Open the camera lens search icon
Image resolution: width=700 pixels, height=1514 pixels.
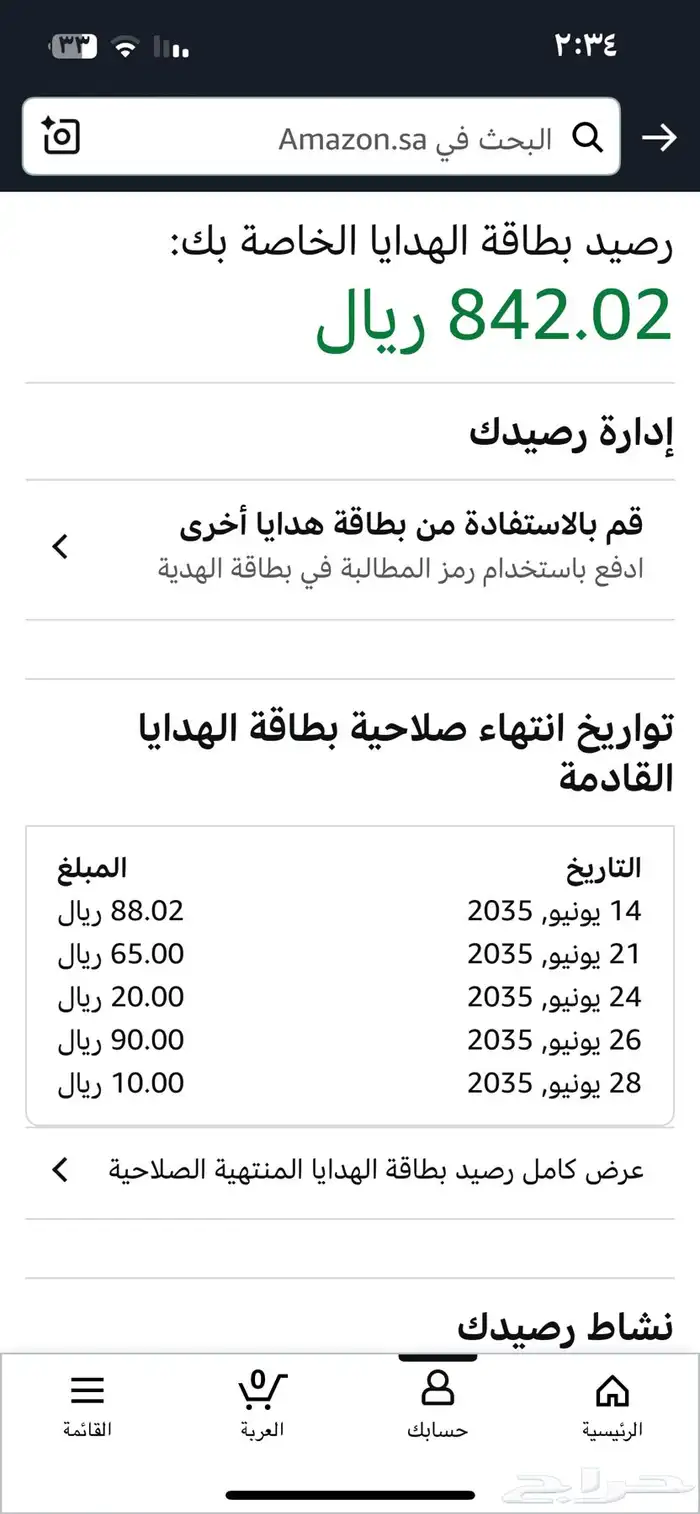(x=61, y=136)
